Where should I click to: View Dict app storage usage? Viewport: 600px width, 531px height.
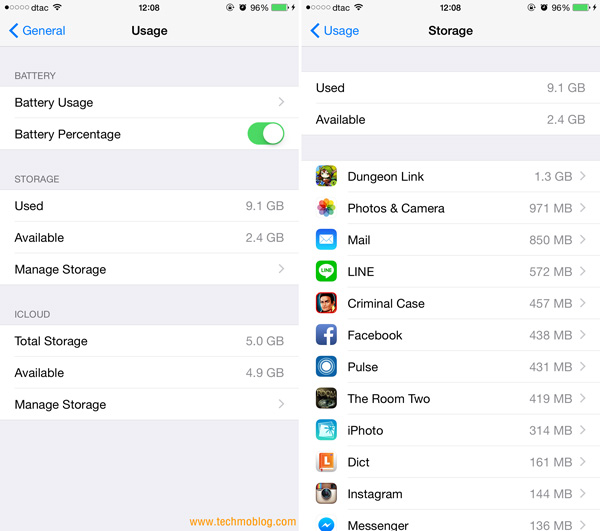450,462
